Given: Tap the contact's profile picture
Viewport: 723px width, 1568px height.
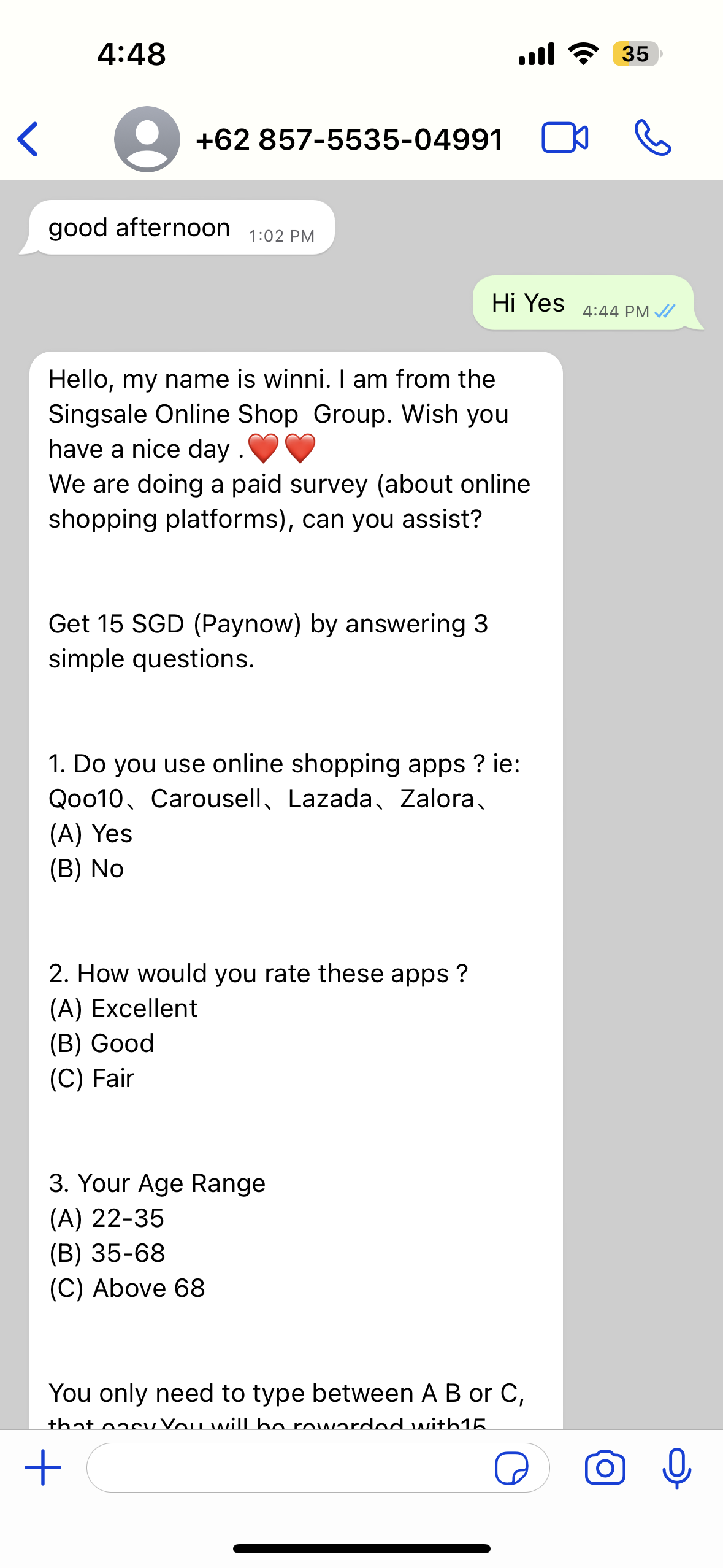Looking at the screenshot, I should tap(147, 139).
